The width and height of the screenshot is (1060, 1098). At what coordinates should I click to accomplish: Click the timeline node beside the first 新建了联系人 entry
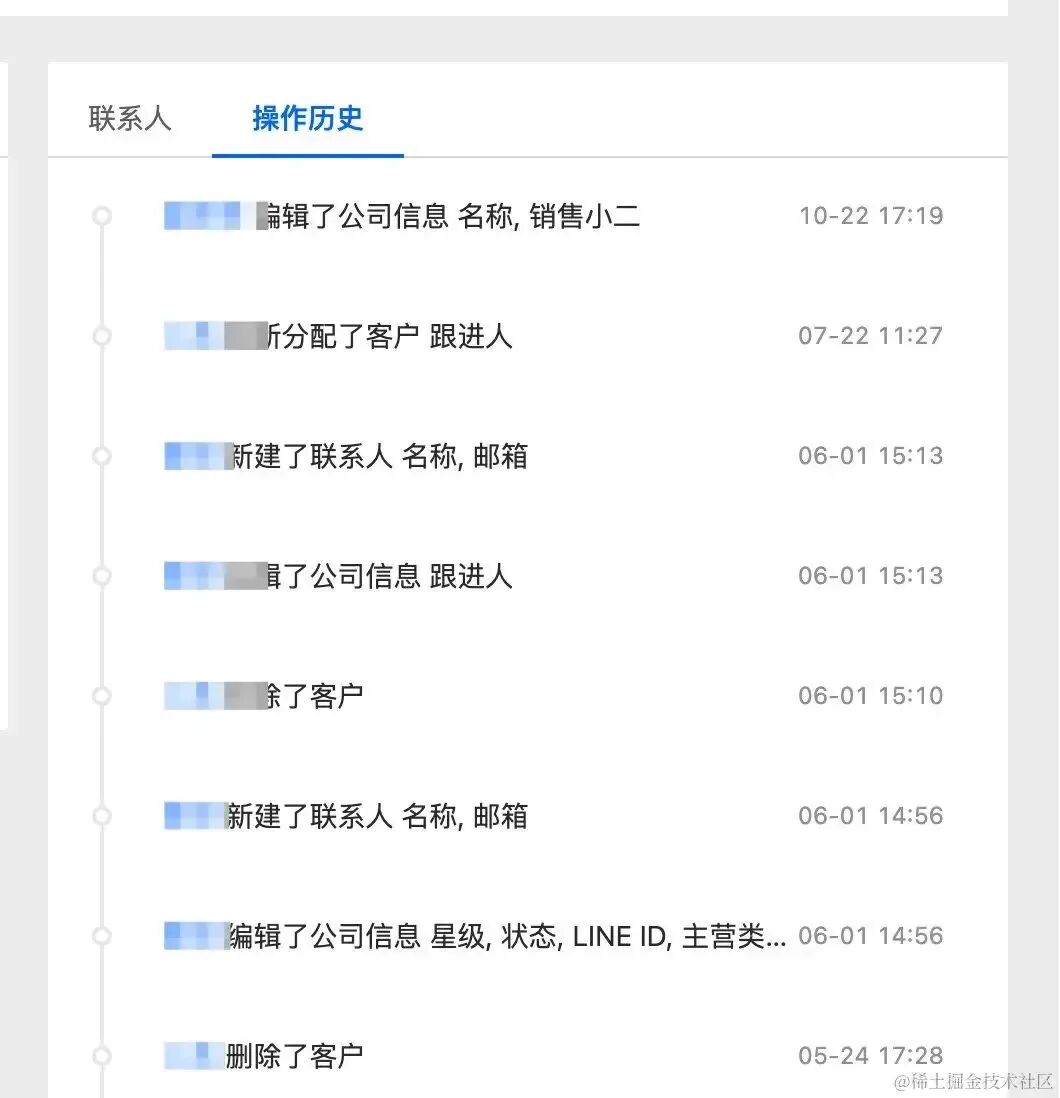[102, 455]
